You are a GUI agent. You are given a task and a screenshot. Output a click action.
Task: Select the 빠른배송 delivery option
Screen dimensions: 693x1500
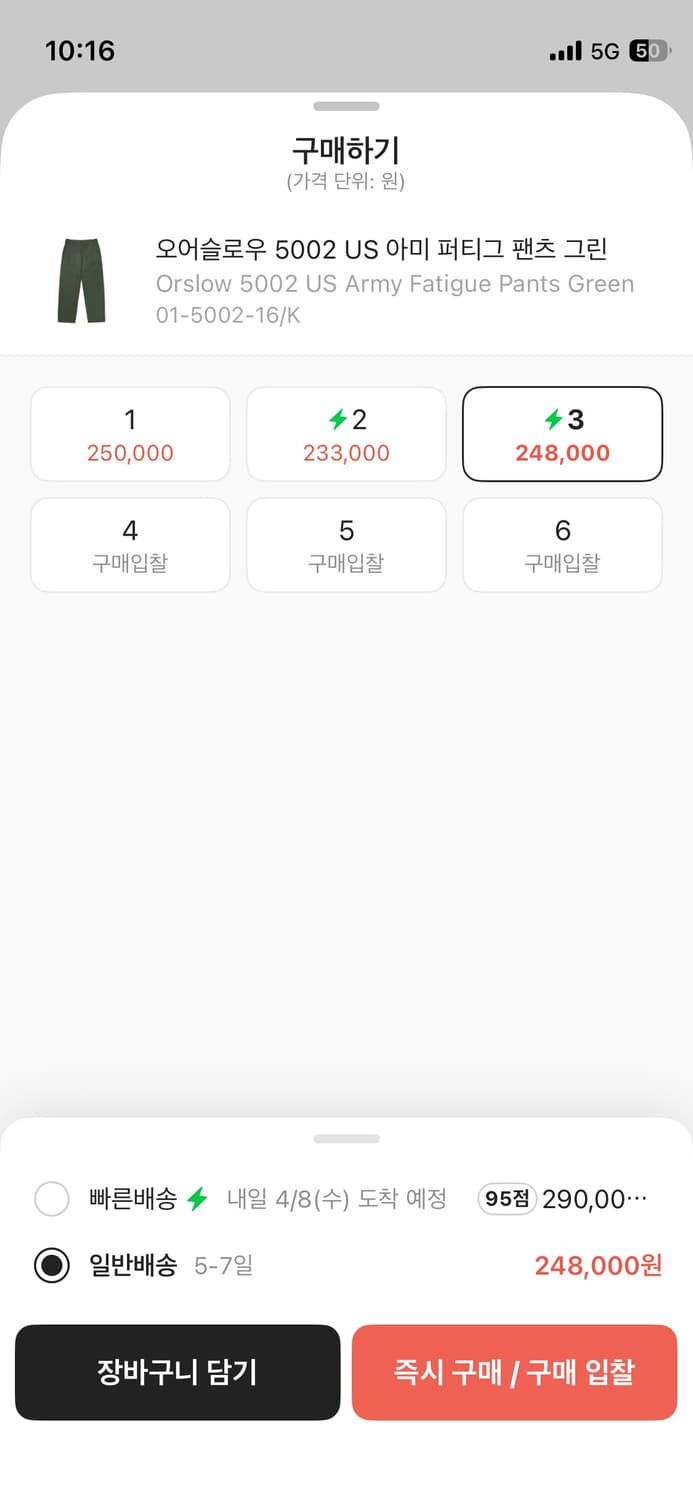52,1198
